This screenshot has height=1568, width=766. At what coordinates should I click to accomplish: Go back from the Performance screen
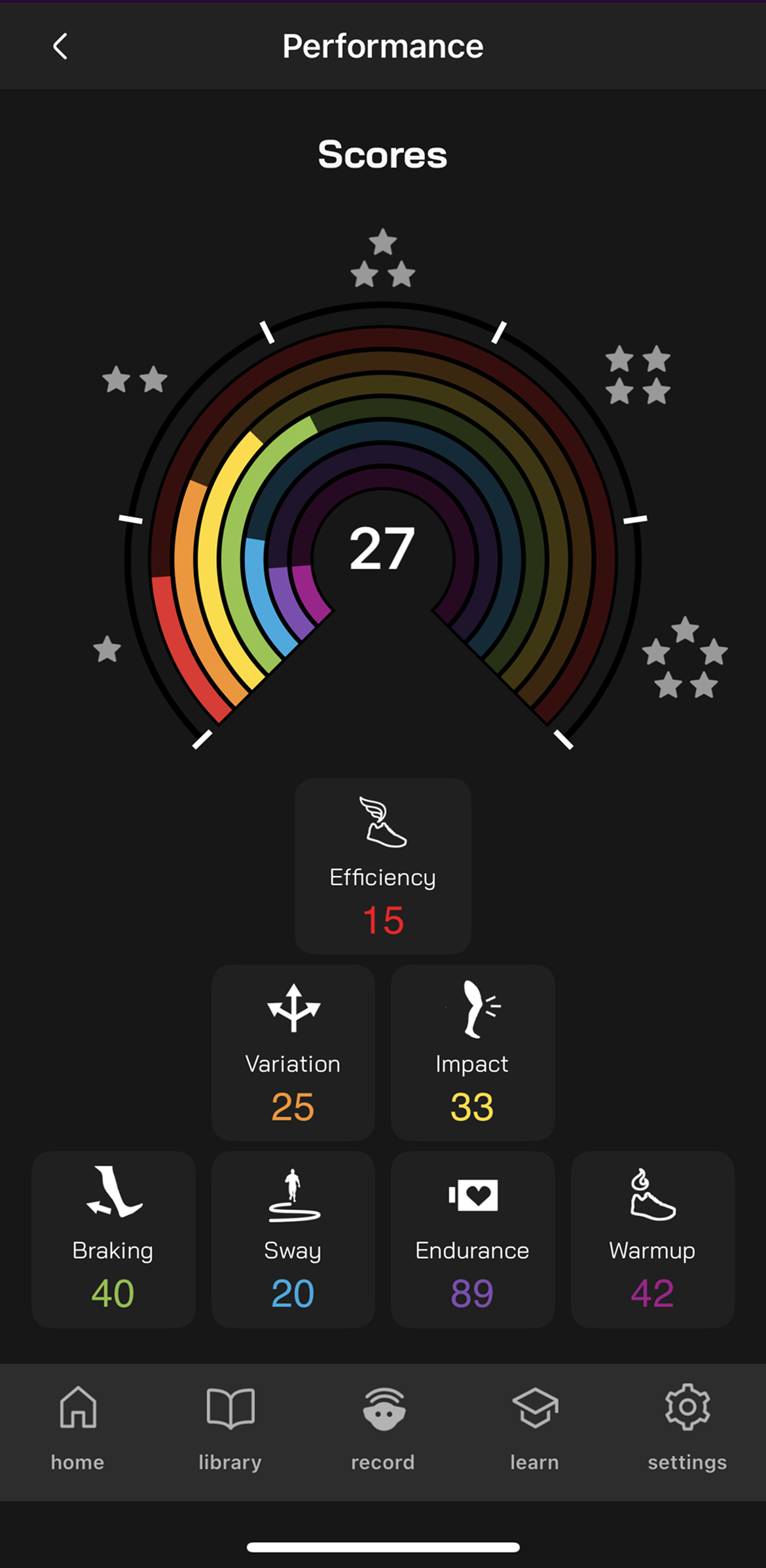pyautogui.click(x=60, y=46)
